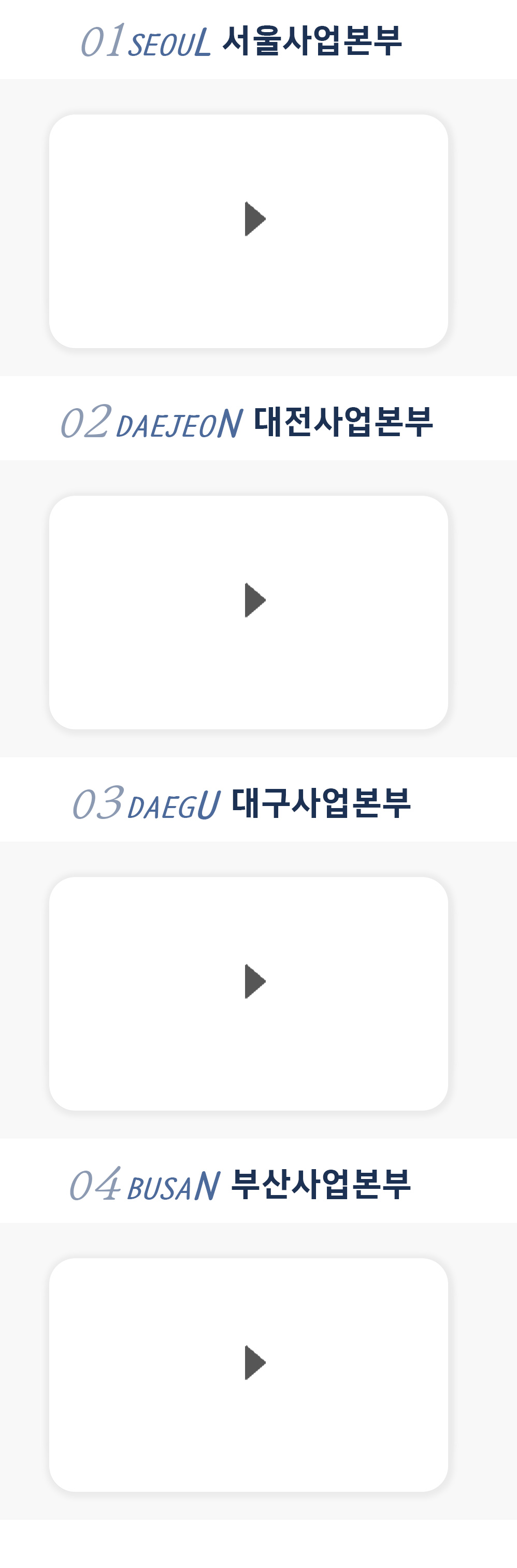
Task: Start the 부산사업본부 video
Action: coord(254,1362)
